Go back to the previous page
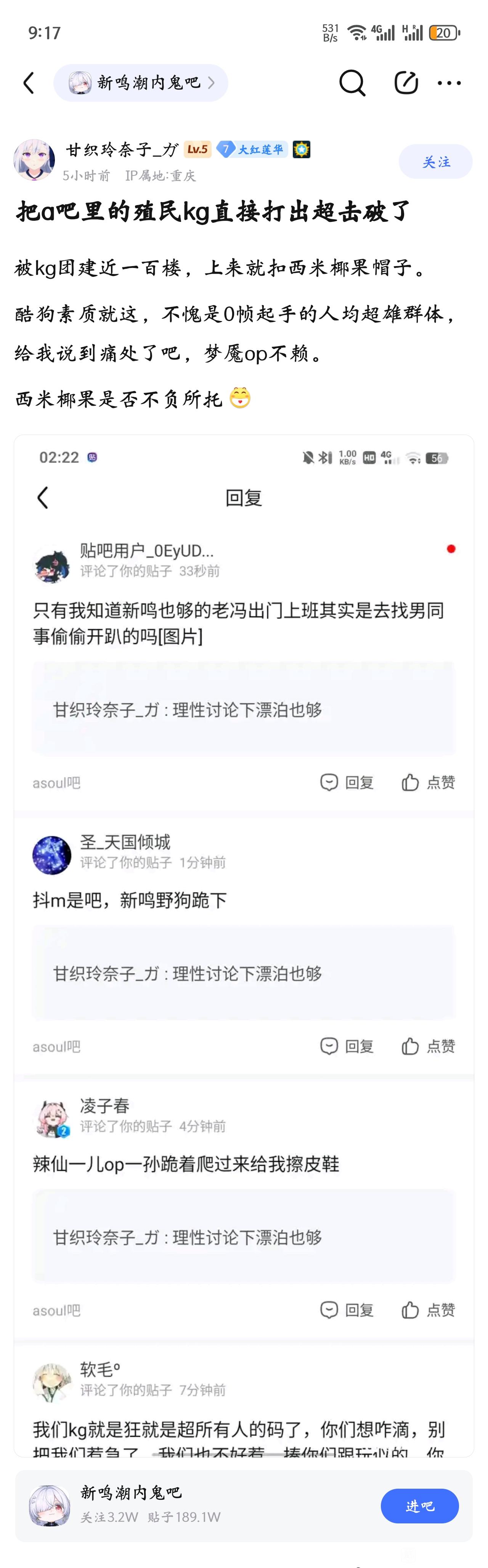488x1568 pixels. [x=29, y=83]
